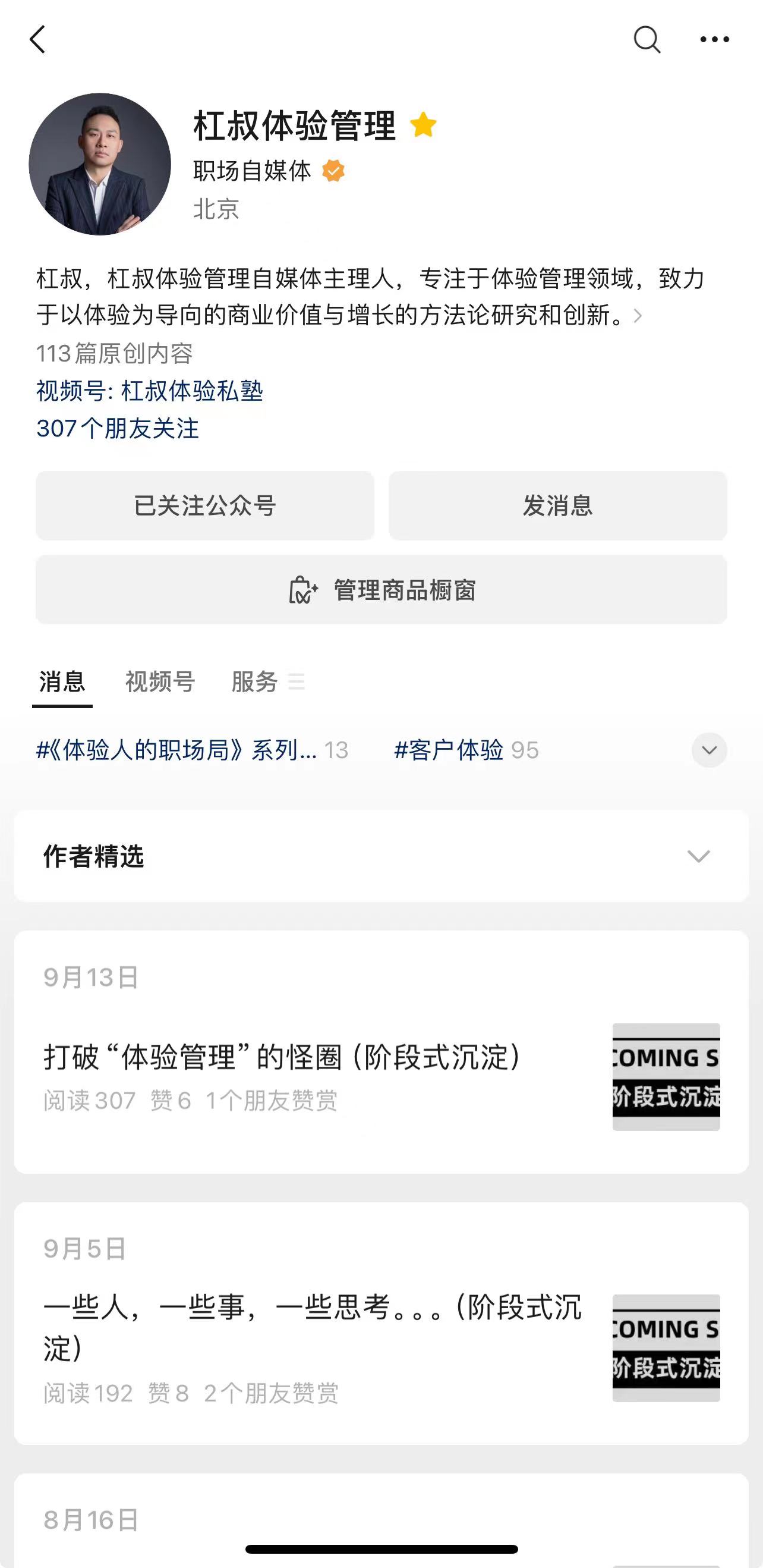Open the #客户体验 topic tag
The width and height of the screenshot is (763, 1568).
coord(449,750)
